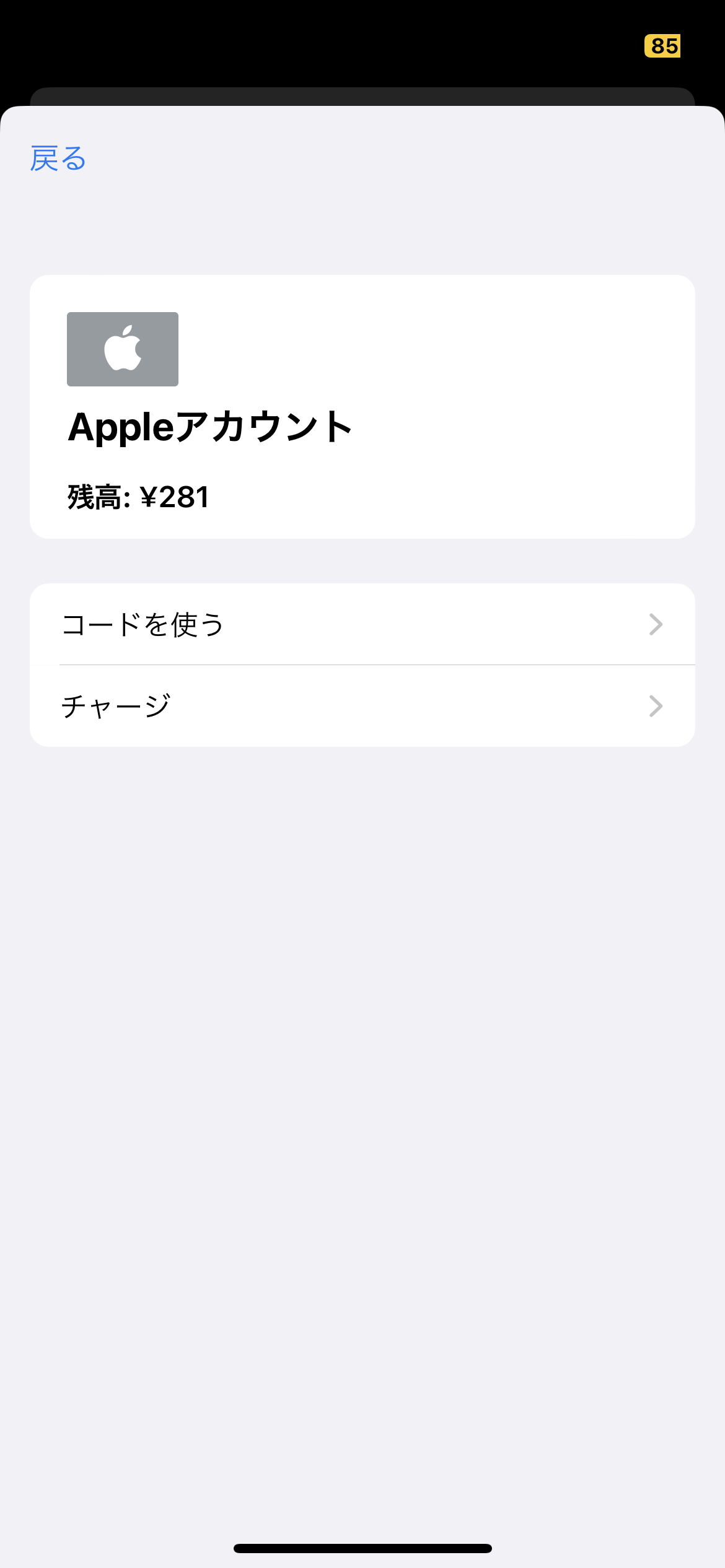Open the redeem code disclosure arrow

(x=656, y=624)
